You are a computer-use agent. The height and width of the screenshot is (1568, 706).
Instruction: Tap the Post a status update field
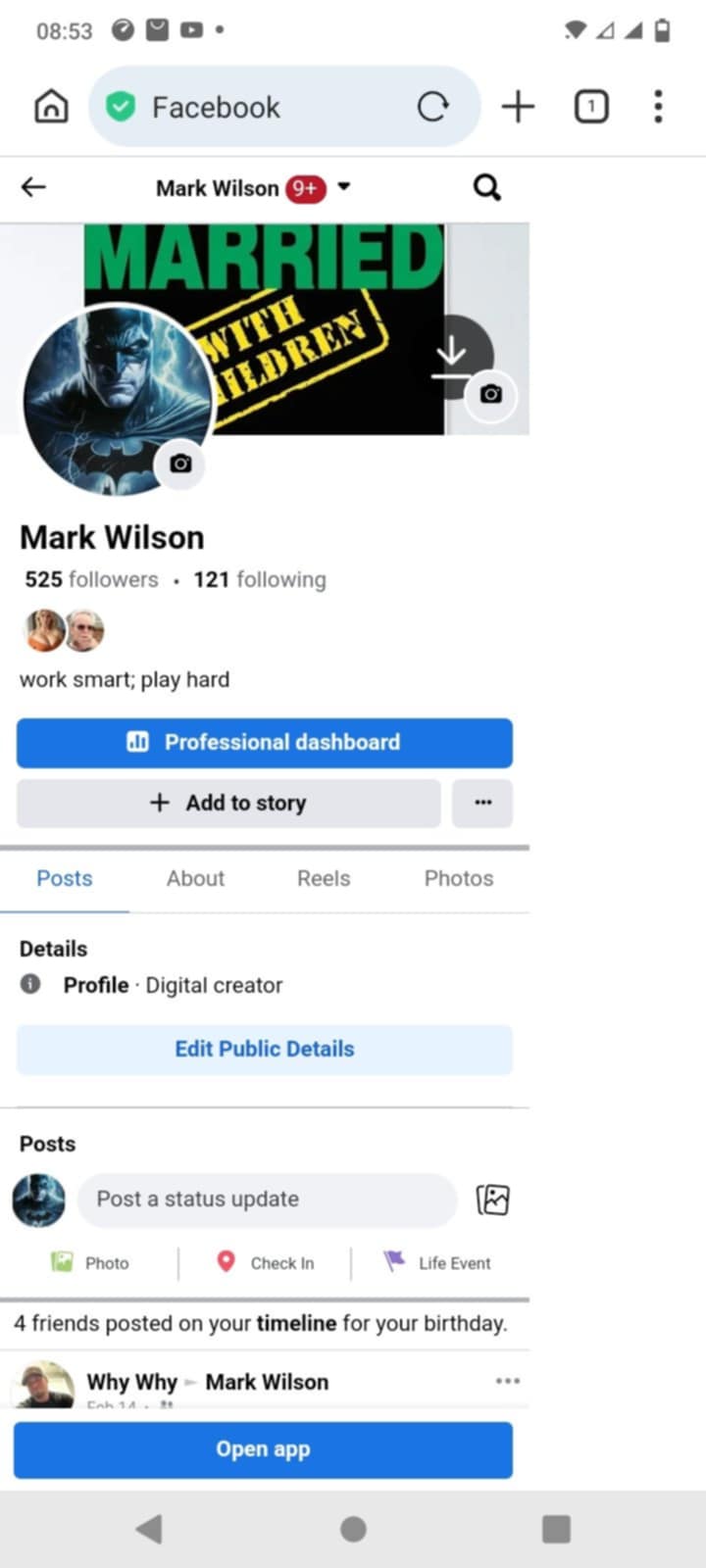267,1199
